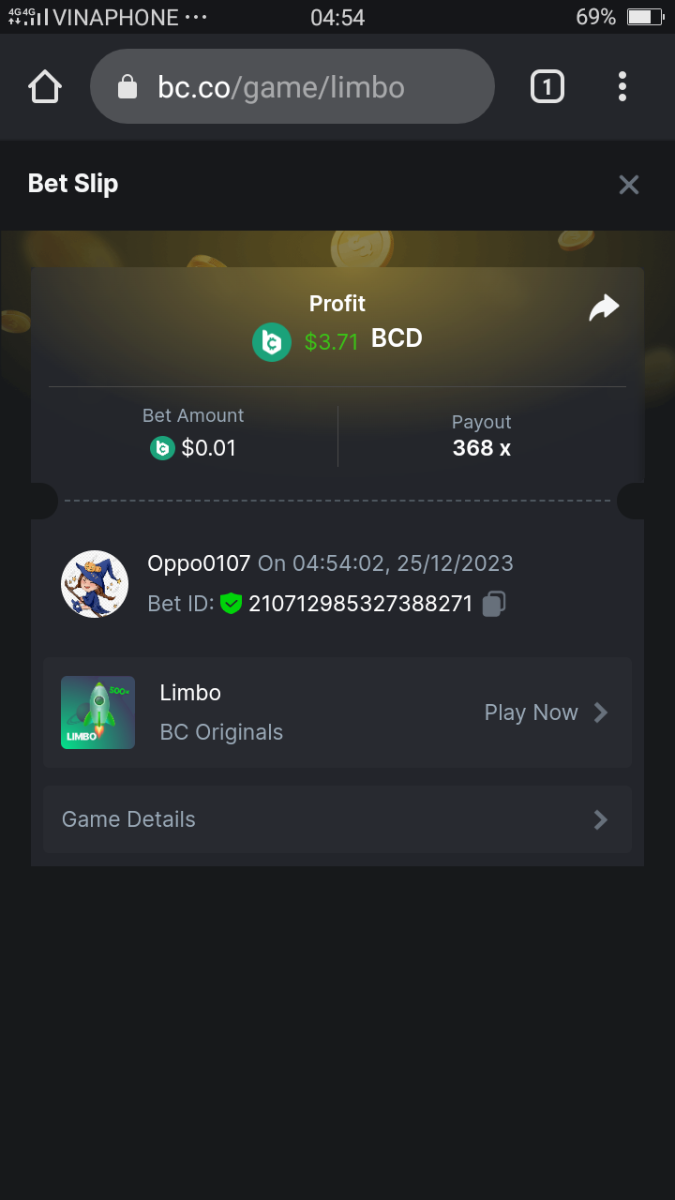Image resolution: width=675 pixels, height=1200 pixels.
Task: Open Oppo0107's profile avatar
Action: click(95, 584)
